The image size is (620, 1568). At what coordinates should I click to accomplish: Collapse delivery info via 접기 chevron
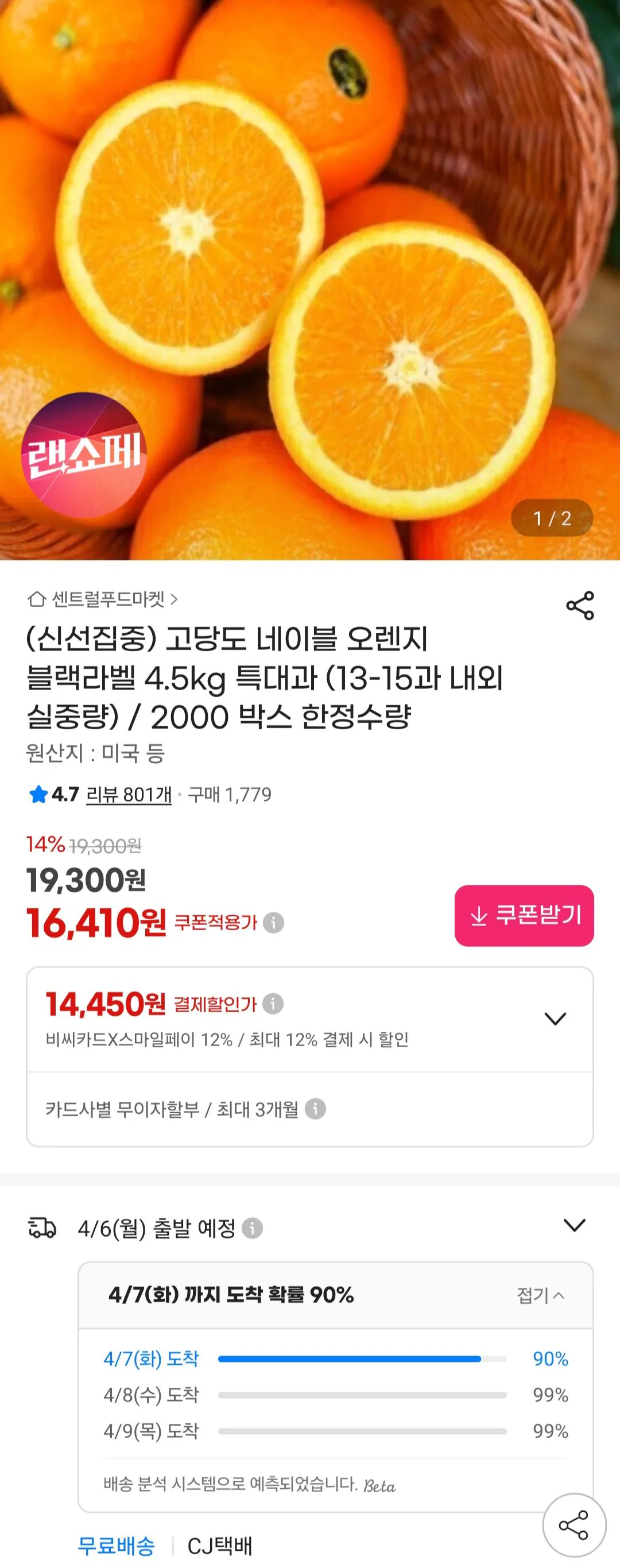(x=540, y=1295)
